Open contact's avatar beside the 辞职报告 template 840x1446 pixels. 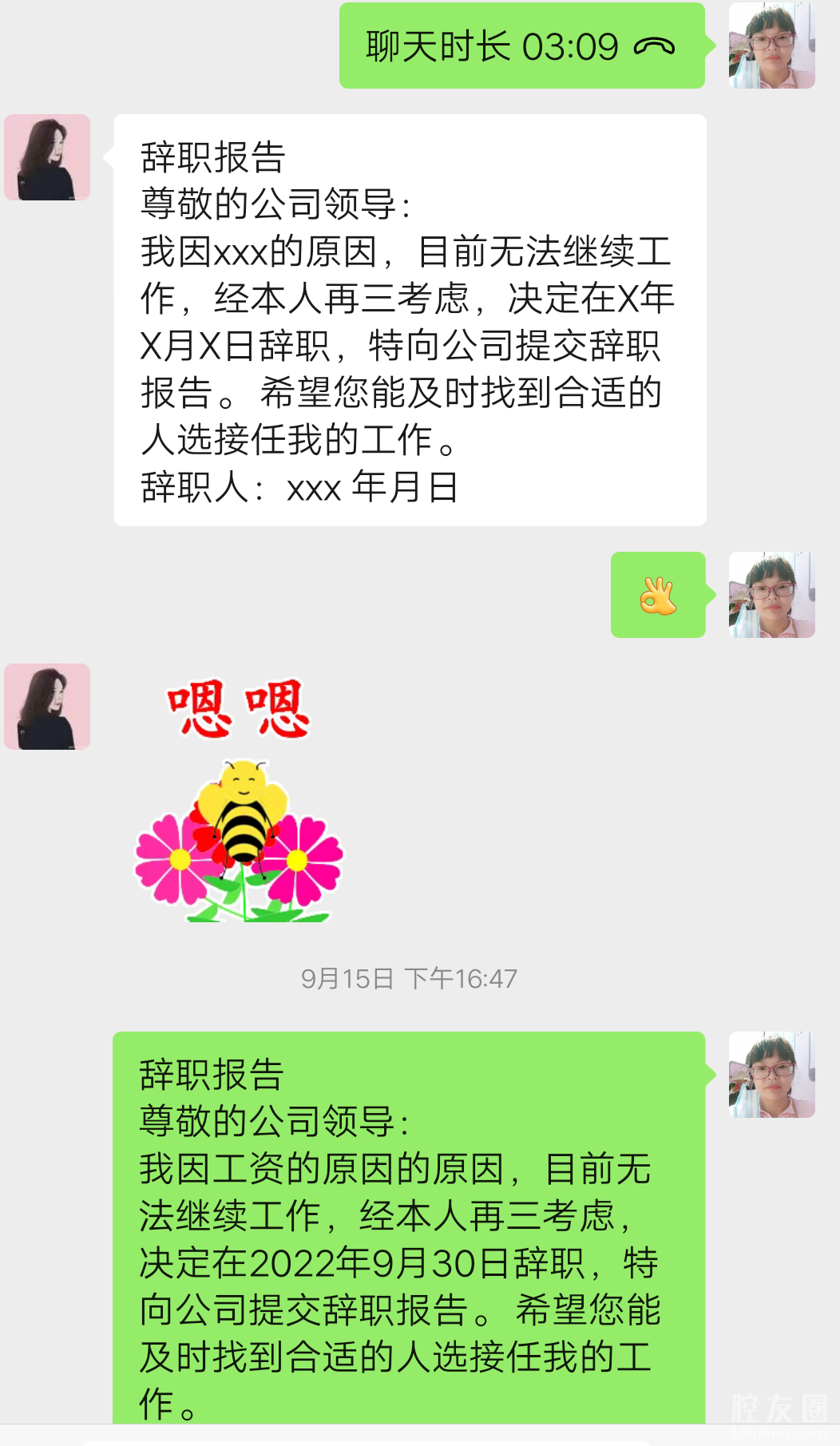coord(47,157)
